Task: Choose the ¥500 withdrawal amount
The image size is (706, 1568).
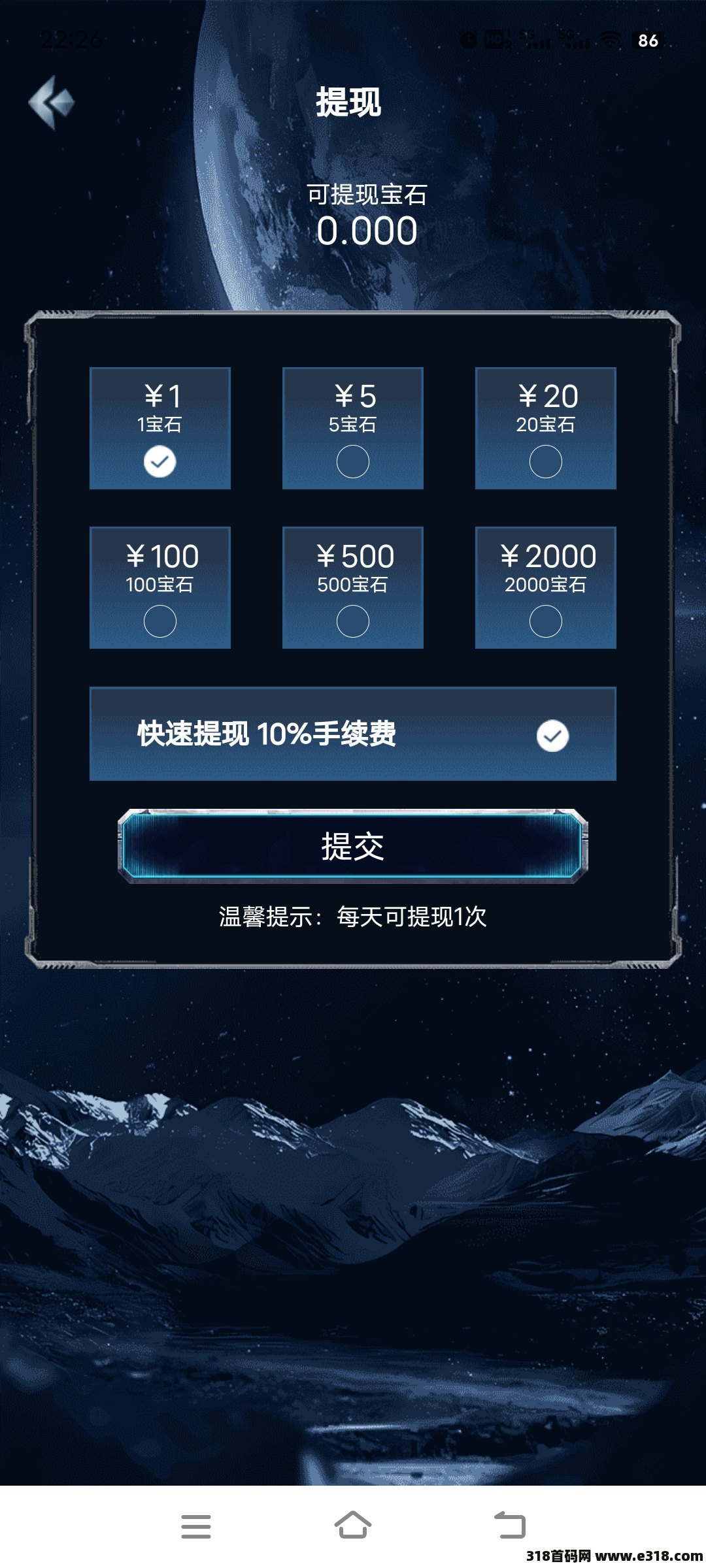Action: click(353, 587)
